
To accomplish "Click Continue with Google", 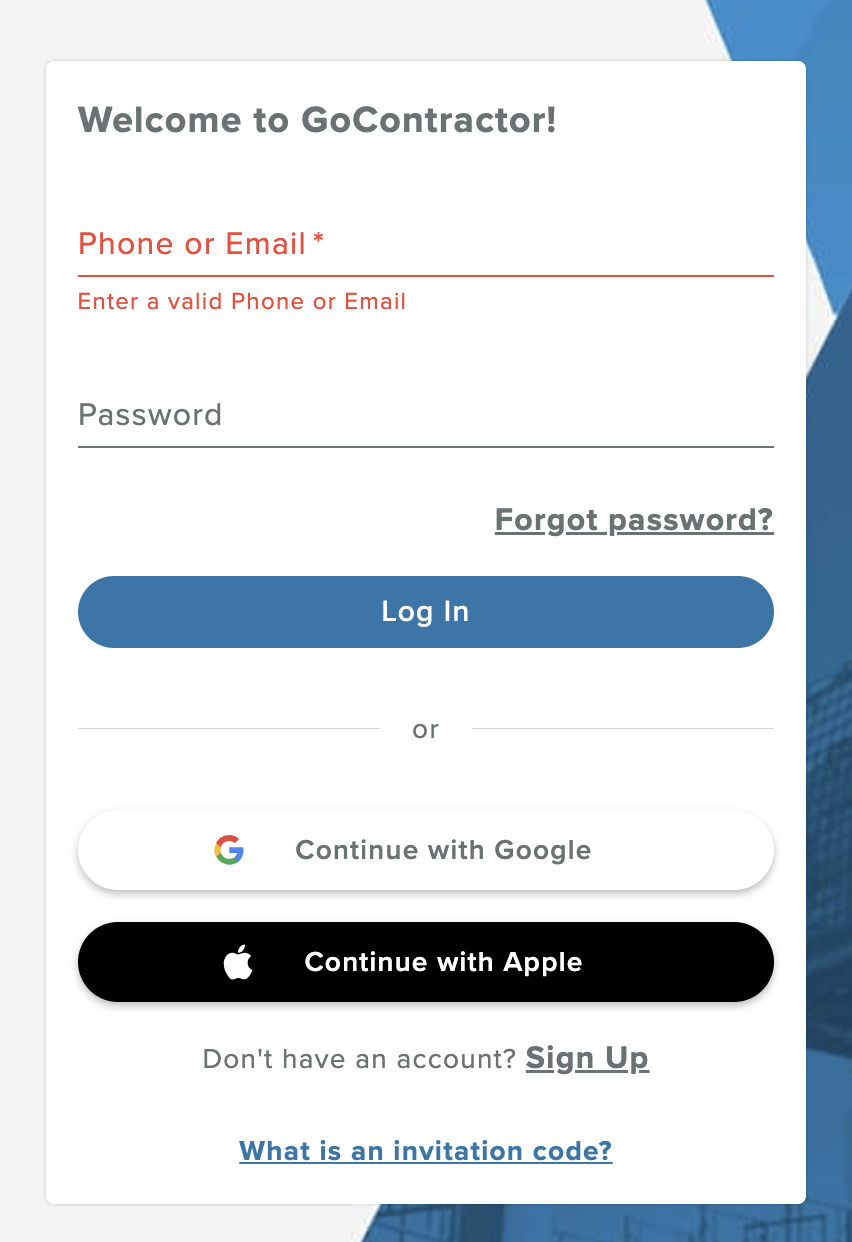I will (425, 850).
